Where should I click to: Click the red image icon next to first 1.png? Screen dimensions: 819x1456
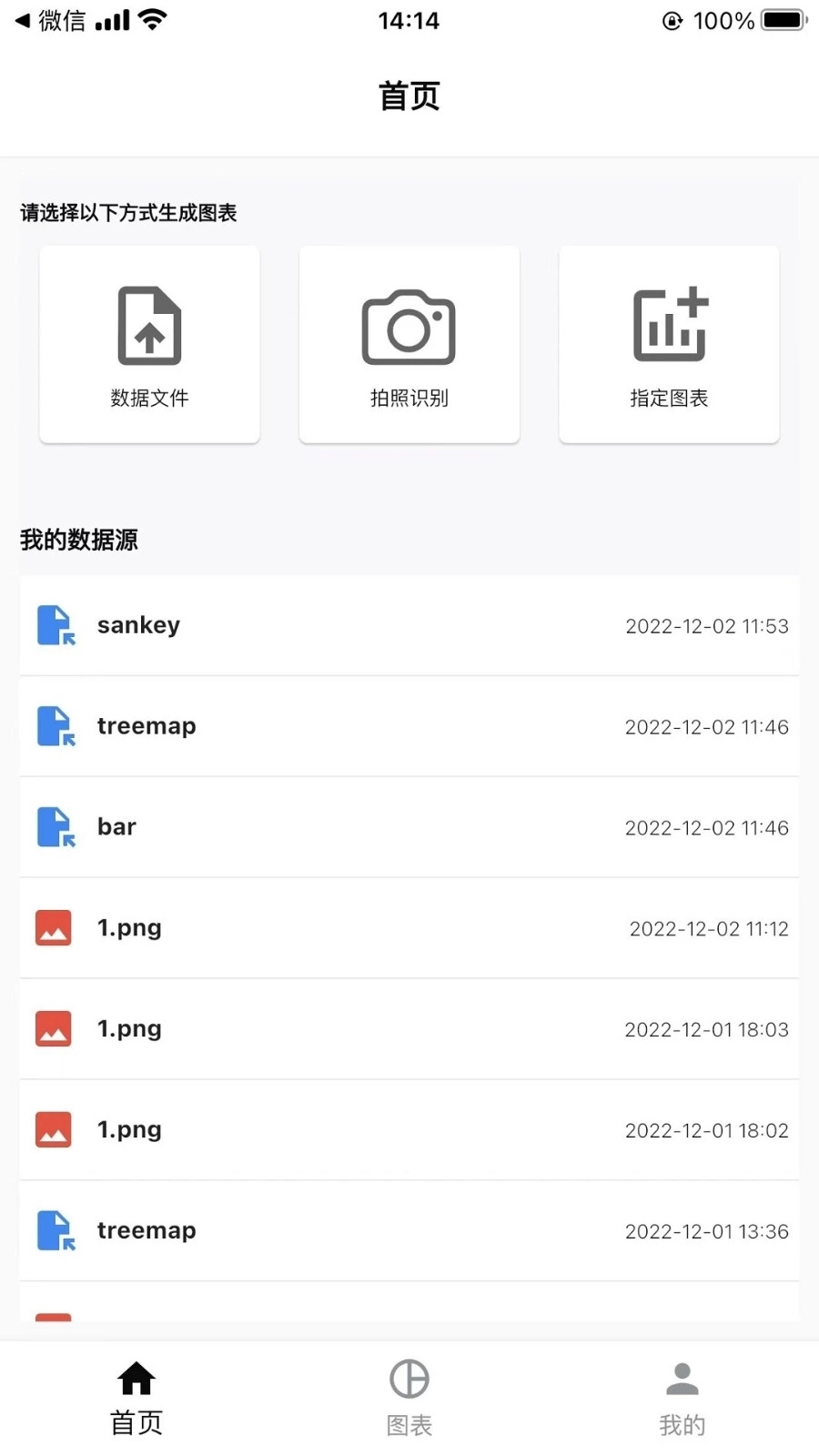tap(53, 927)
